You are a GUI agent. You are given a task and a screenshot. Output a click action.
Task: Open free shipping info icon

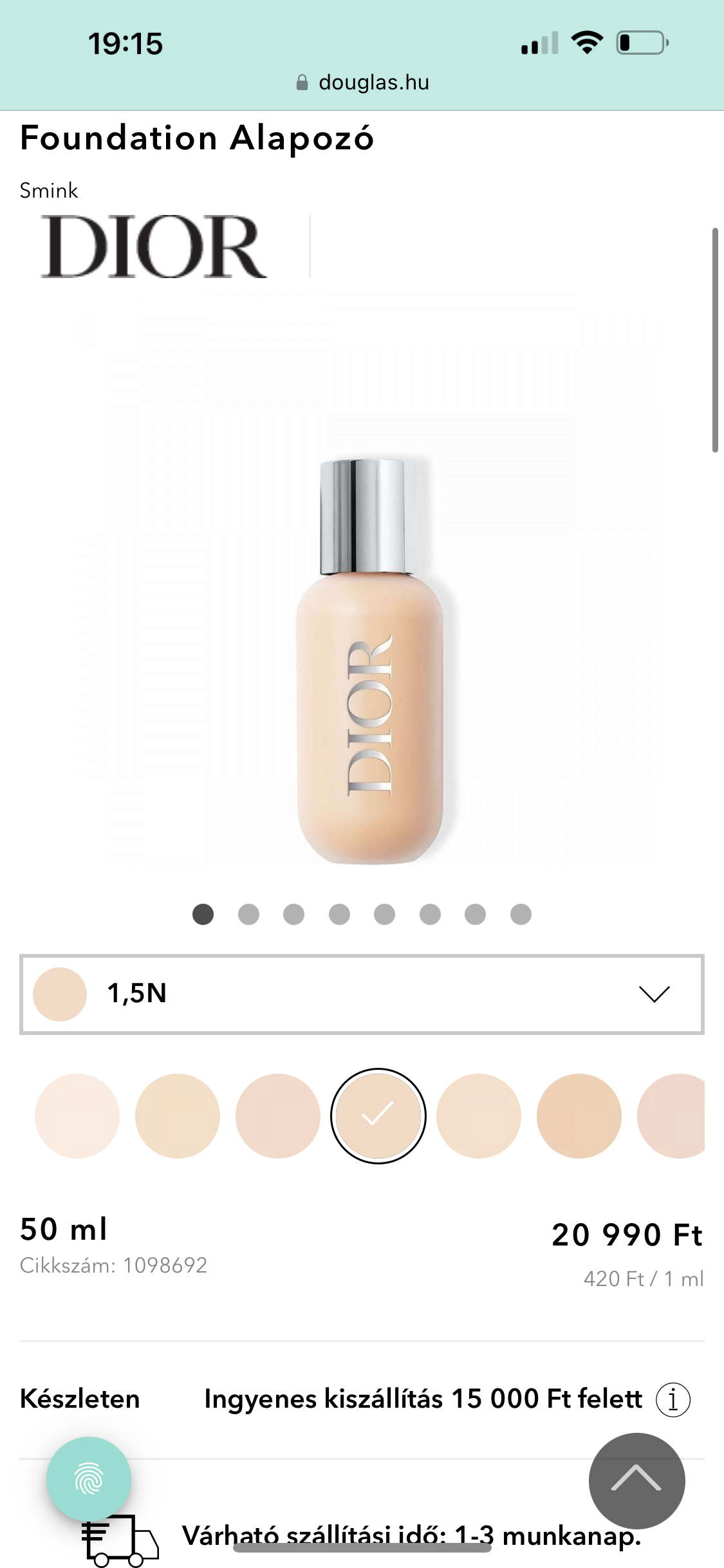673,1399
